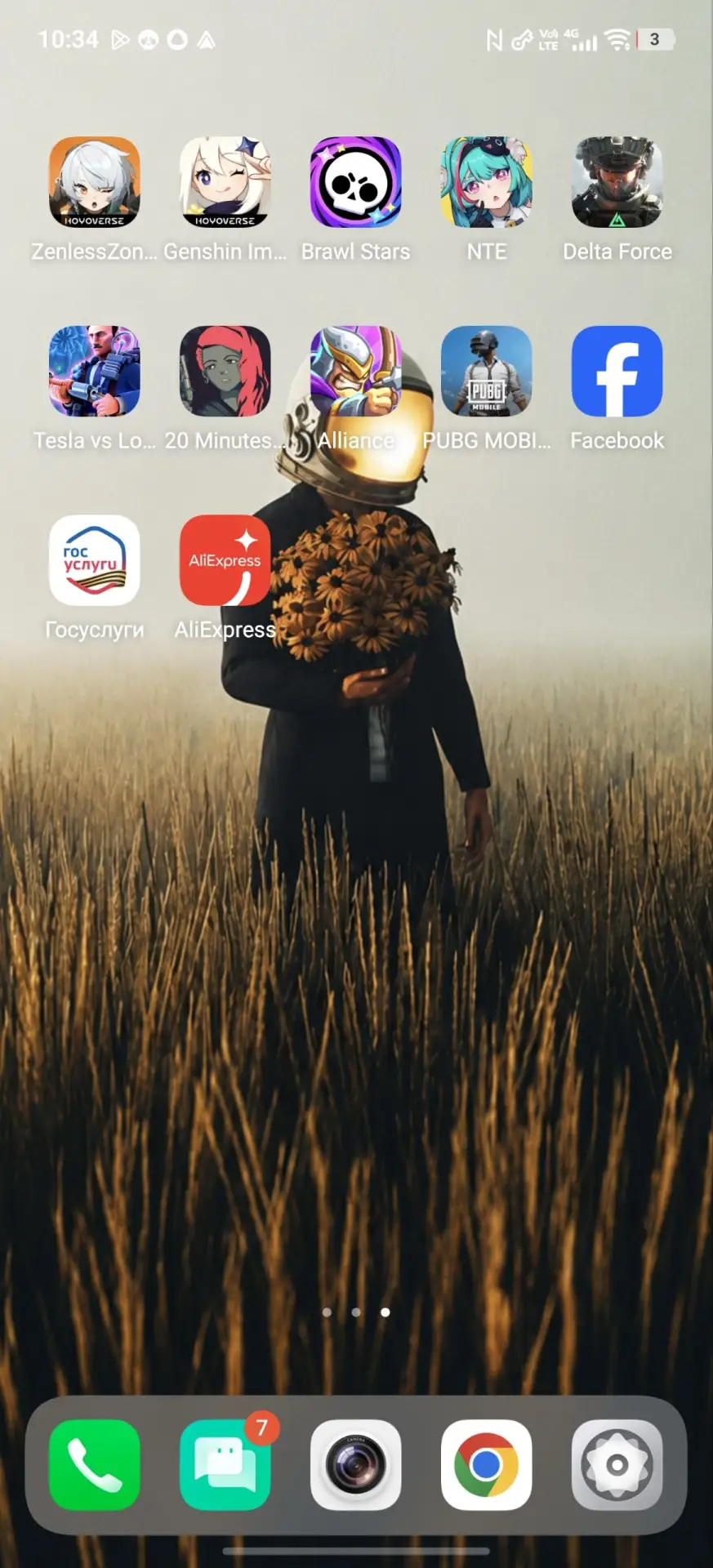This screenshot has width=713, height=1568.
Task: Launch the Camera app
Action: pos(356,1465)
